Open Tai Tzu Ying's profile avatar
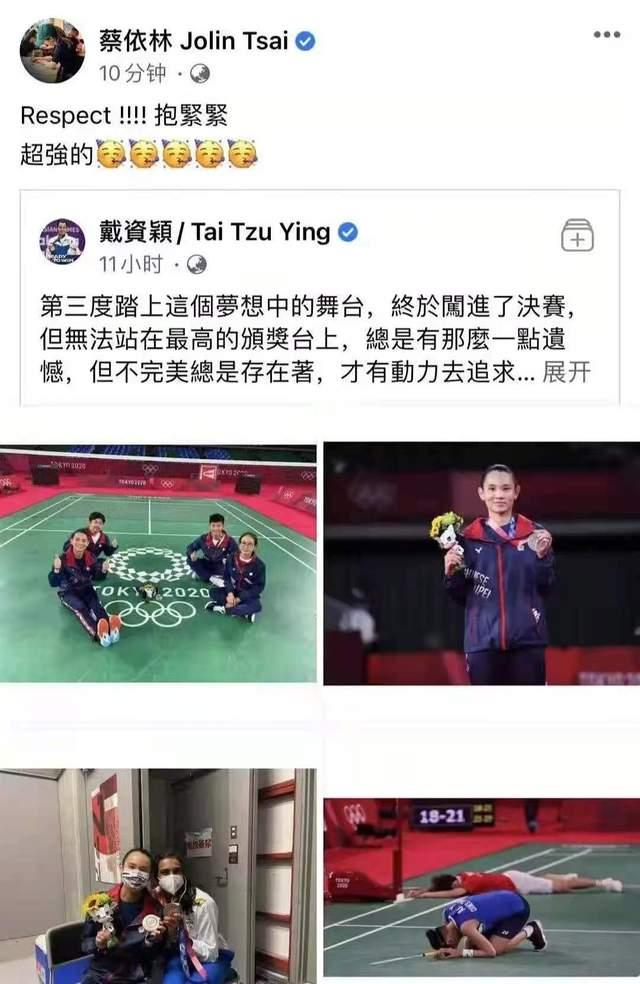This screenshot has height=984, width=640. click(62, 241)
